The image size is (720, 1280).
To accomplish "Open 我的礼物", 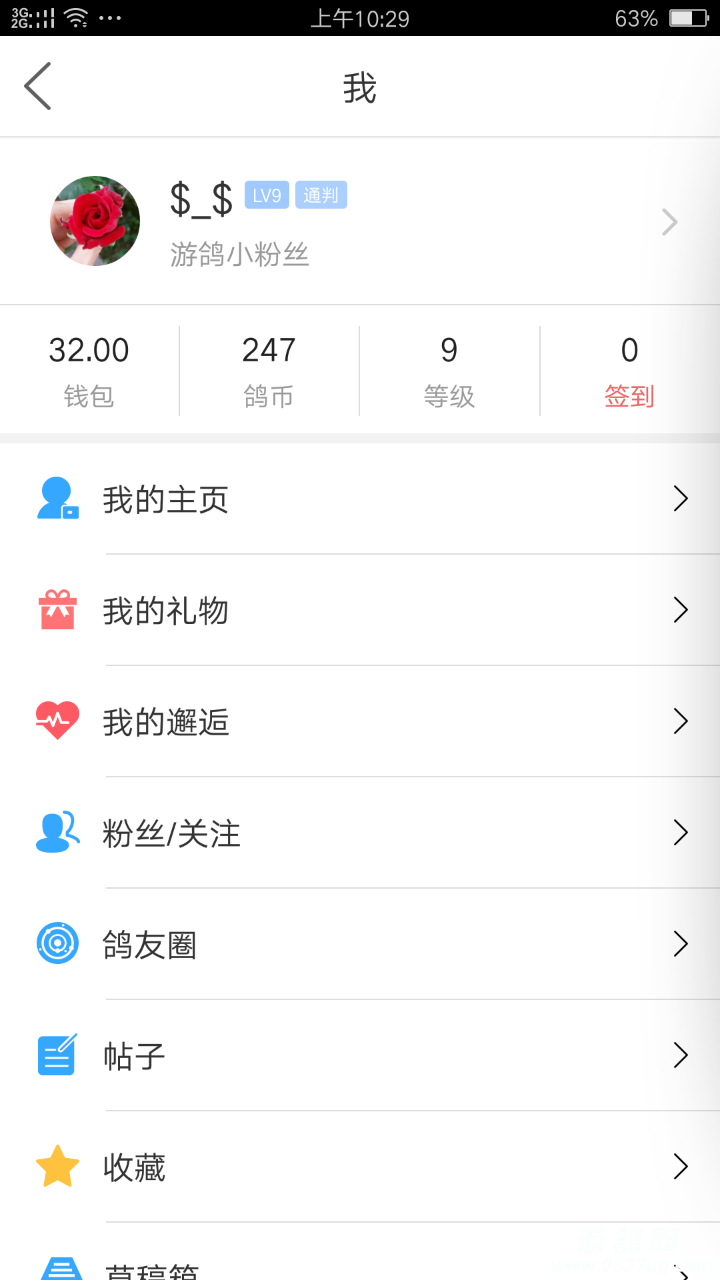I will [360, 610].
